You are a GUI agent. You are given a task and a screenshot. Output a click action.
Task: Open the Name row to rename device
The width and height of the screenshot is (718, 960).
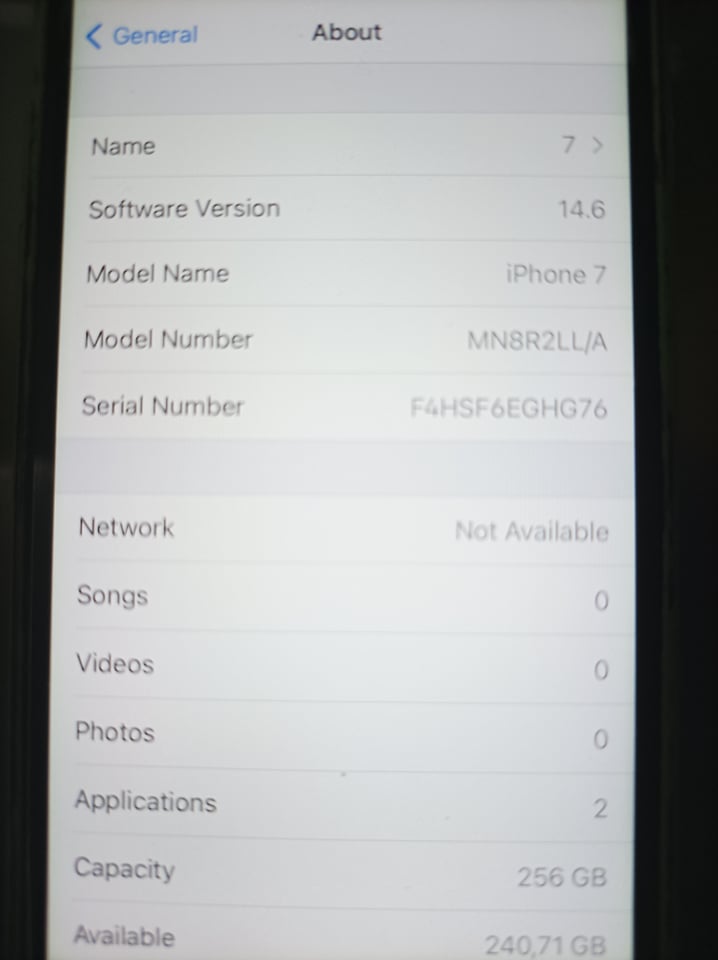click(x=345, y=146)
